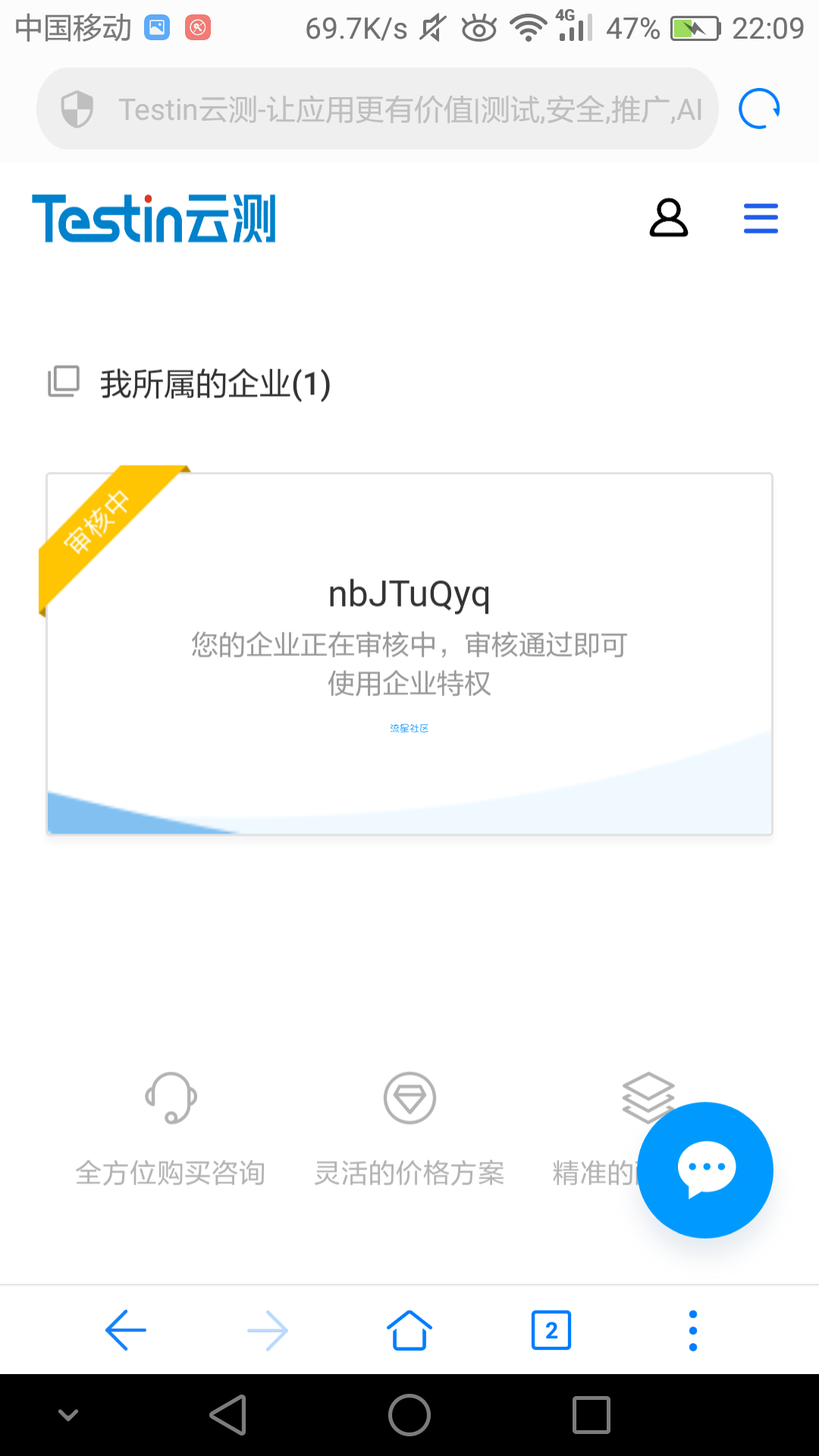This screenshot has width=819, height=1456.
Task: Open the hamburger menu
Action: (x=761, y=218)
